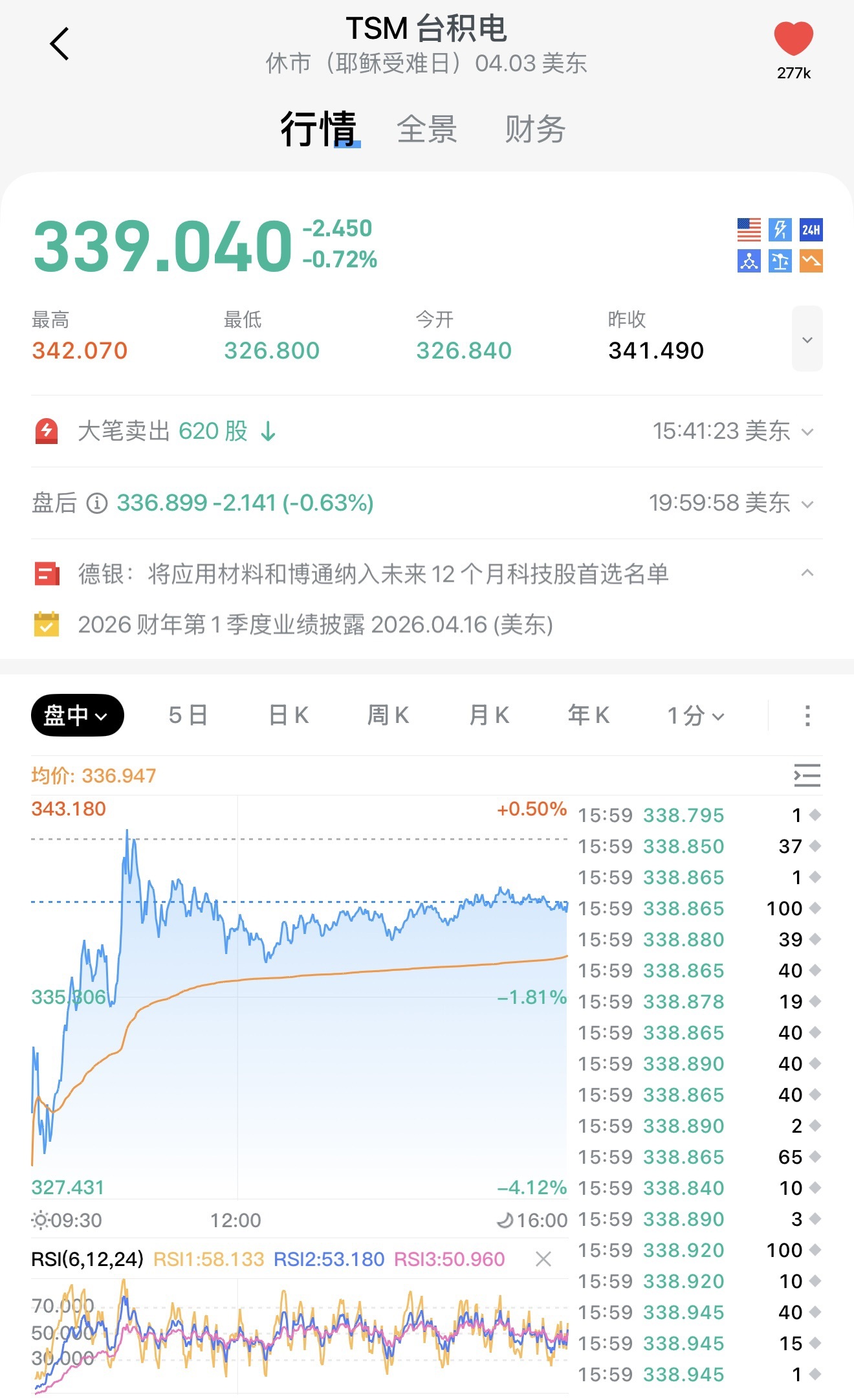Switch to the 财务 tab
Image resolution: width=854 pixels, height=1400 pixels.
pyautogui.click(x=535, y=129)
